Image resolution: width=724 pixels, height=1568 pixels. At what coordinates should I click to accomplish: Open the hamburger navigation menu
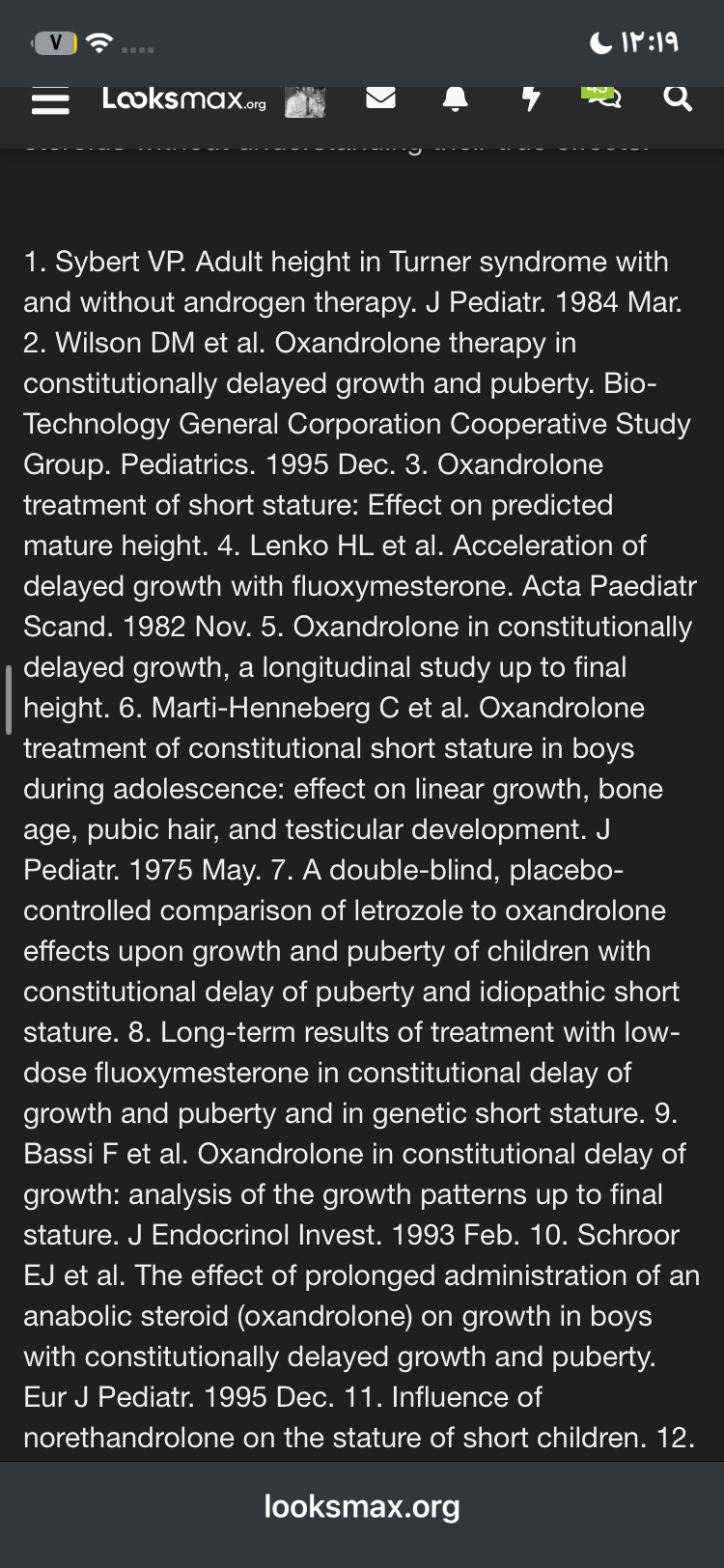[x=50, y=100]
